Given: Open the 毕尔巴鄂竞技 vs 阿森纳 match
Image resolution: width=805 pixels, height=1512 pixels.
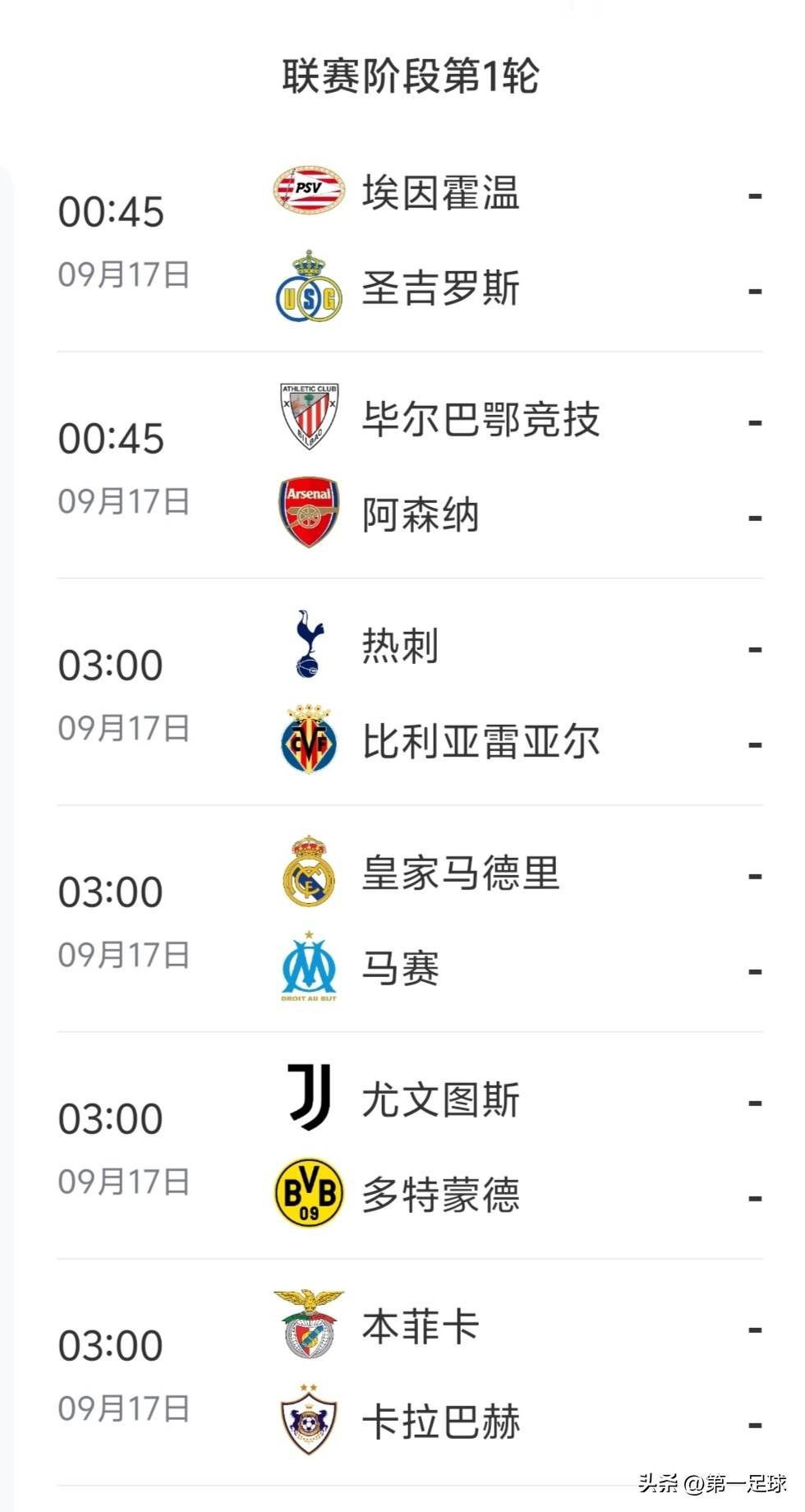Looking at the screenshot, I should pos(409,468).
